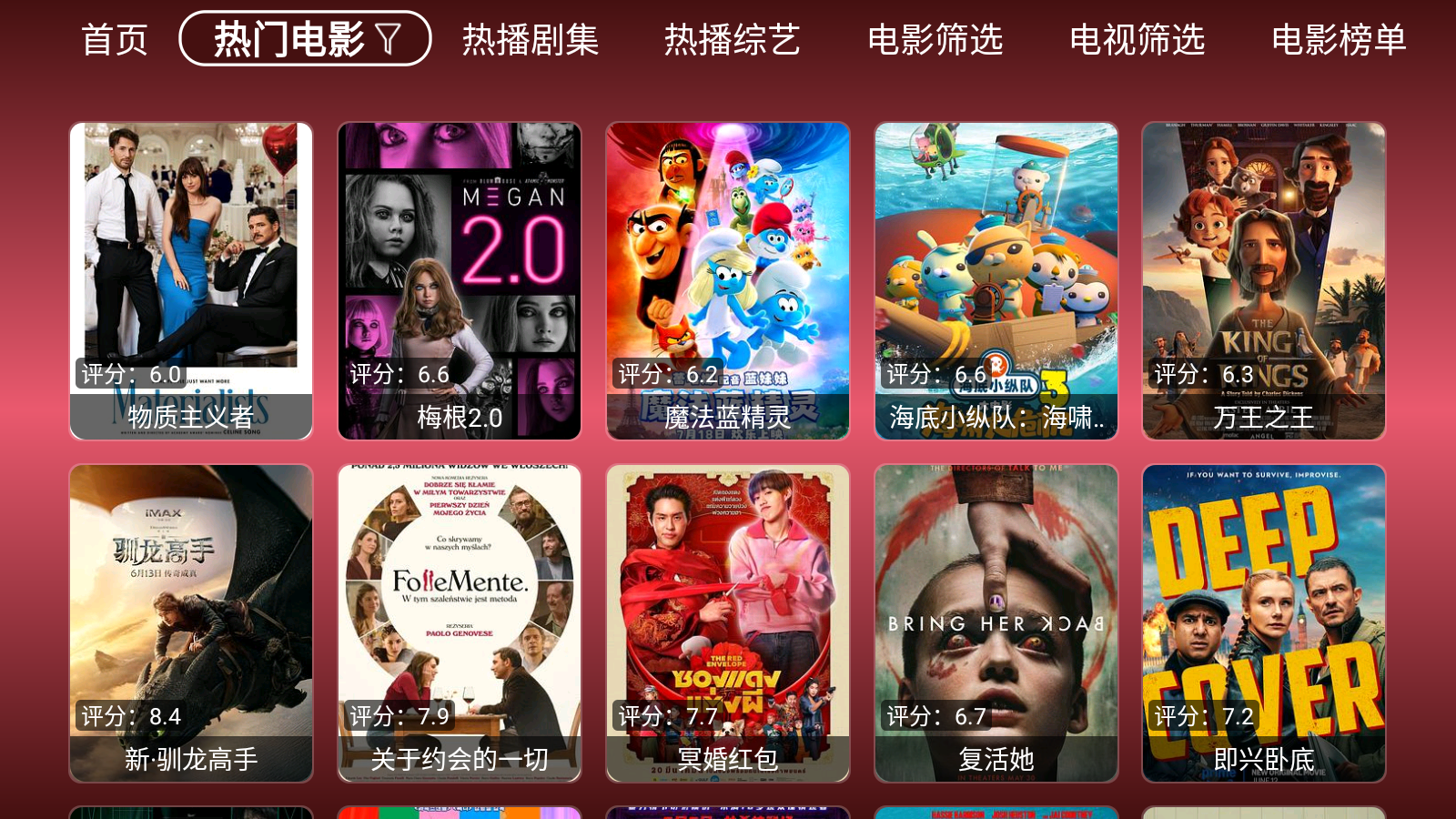Select the 魔法蓝精灵 movie card
The height and width of the screenshot is (819, 1456).
(x=728, y=280)
